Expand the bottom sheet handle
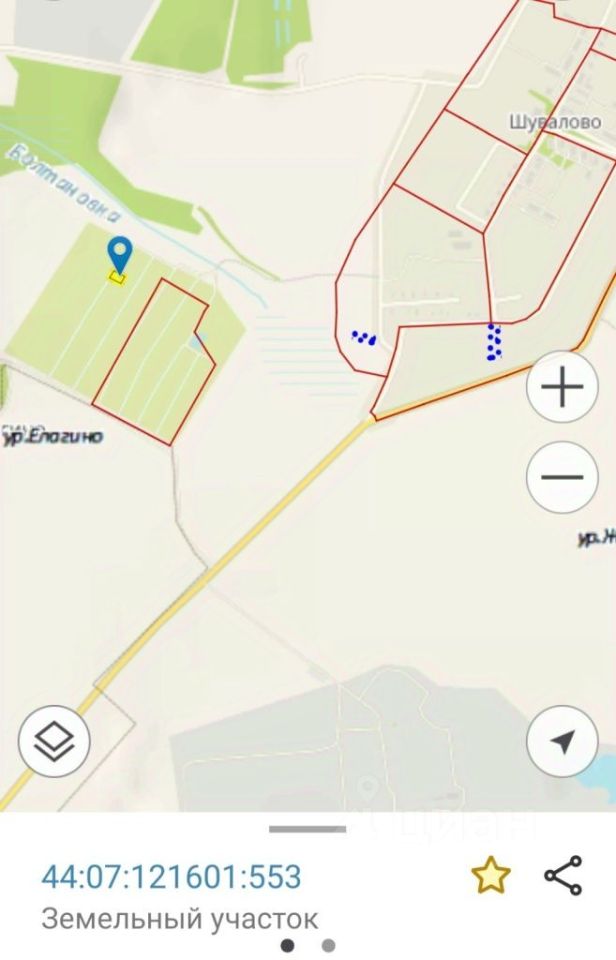Image resolution: width=616 pixels, height=960 pixels. (308, 829)
